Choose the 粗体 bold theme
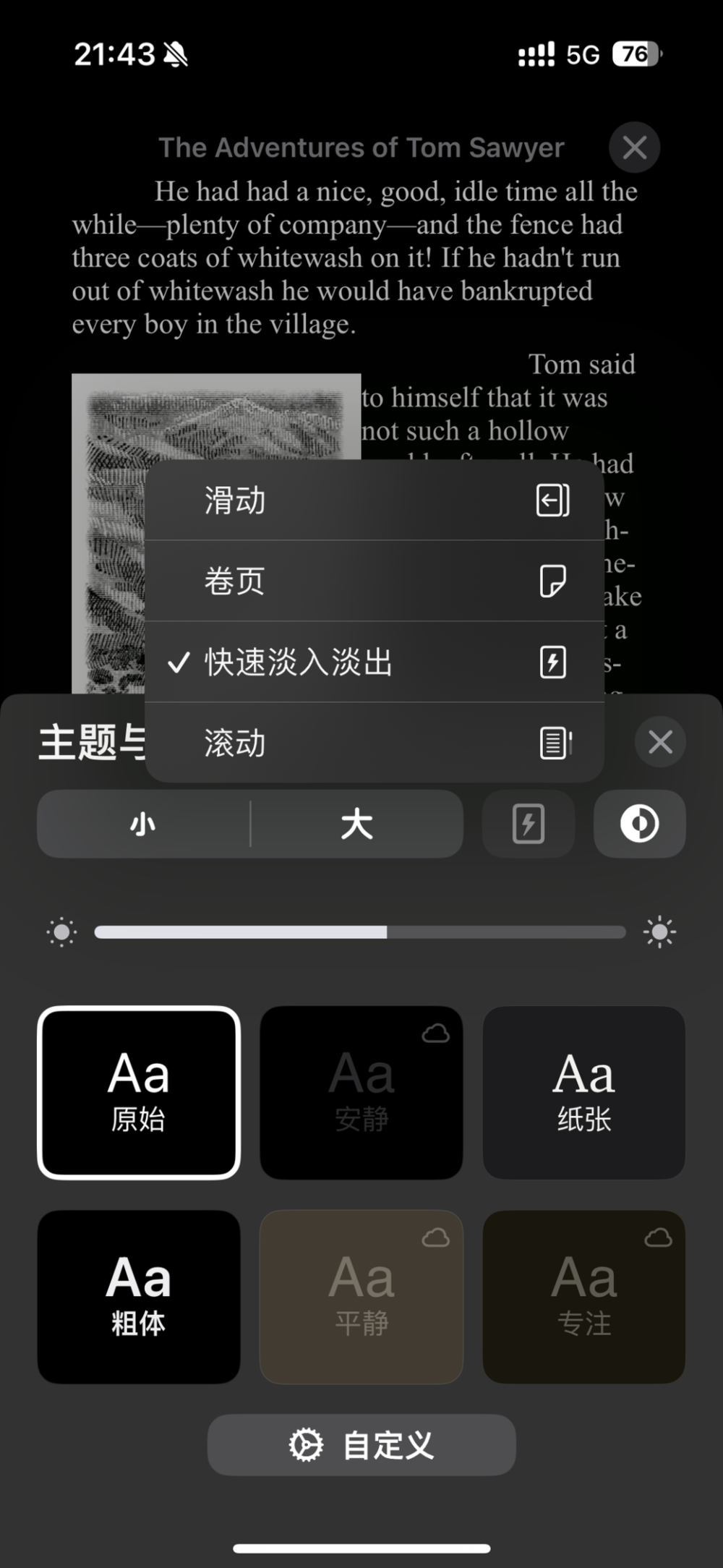Screen dimensions: 723x1568 [139, 1297]
